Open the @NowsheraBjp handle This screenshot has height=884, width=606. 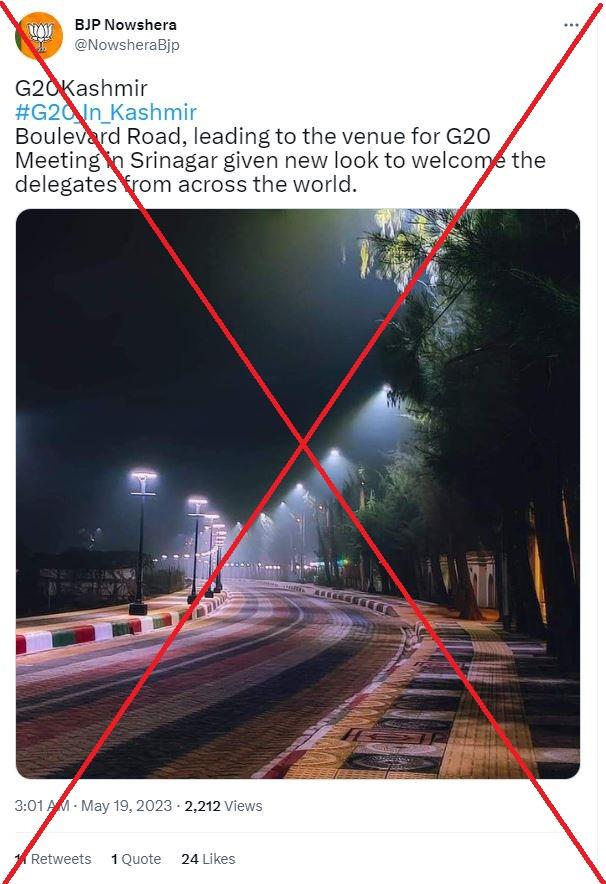pos(127,45)
